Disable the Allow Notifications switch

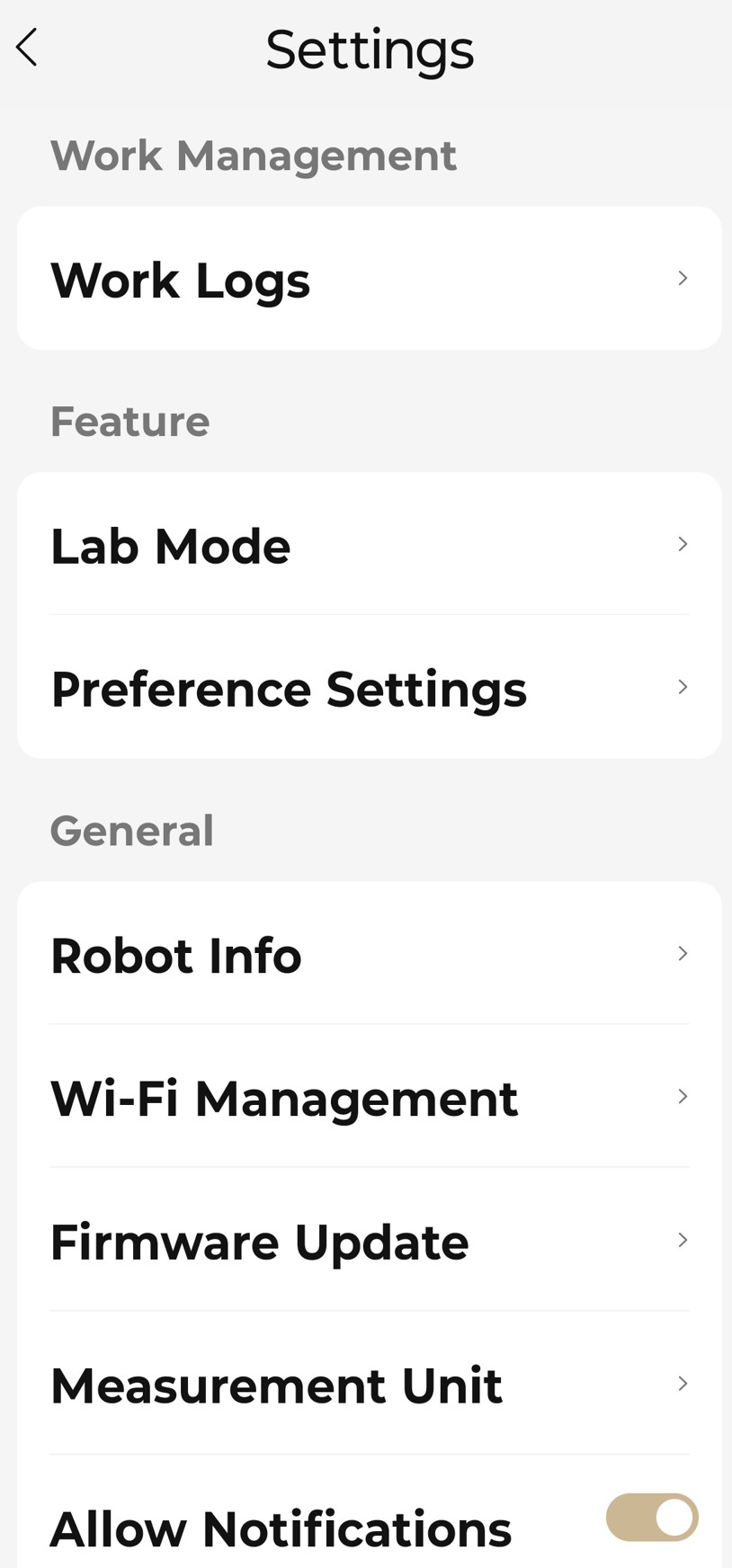pyautogui.click(x=652, y=1518)
